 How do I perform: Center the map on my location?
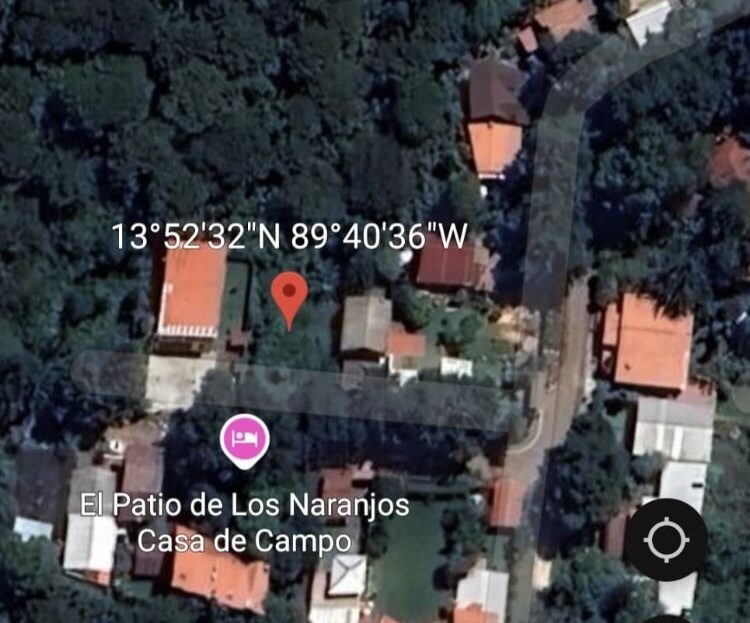tap(667, 540)
